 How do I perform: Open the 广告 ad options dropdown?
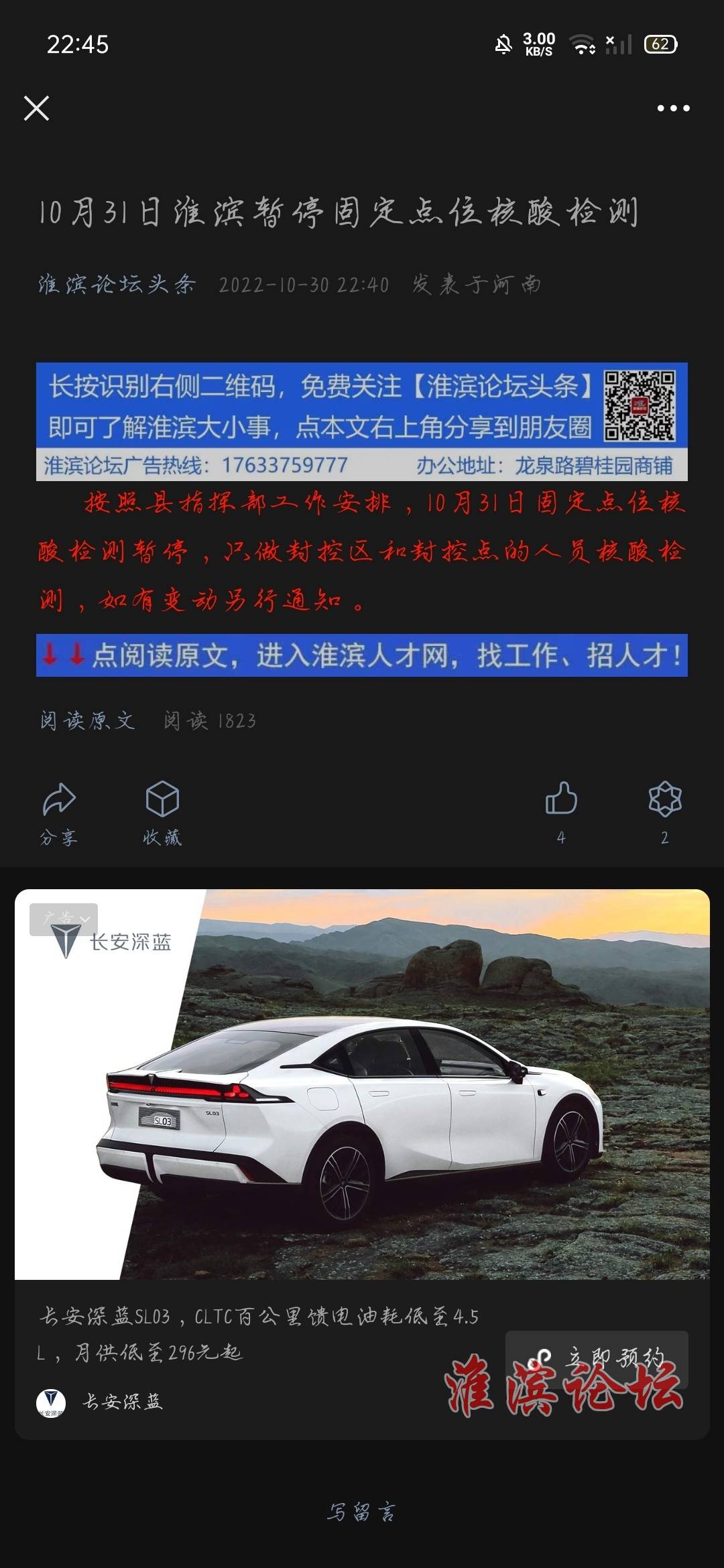64,919
